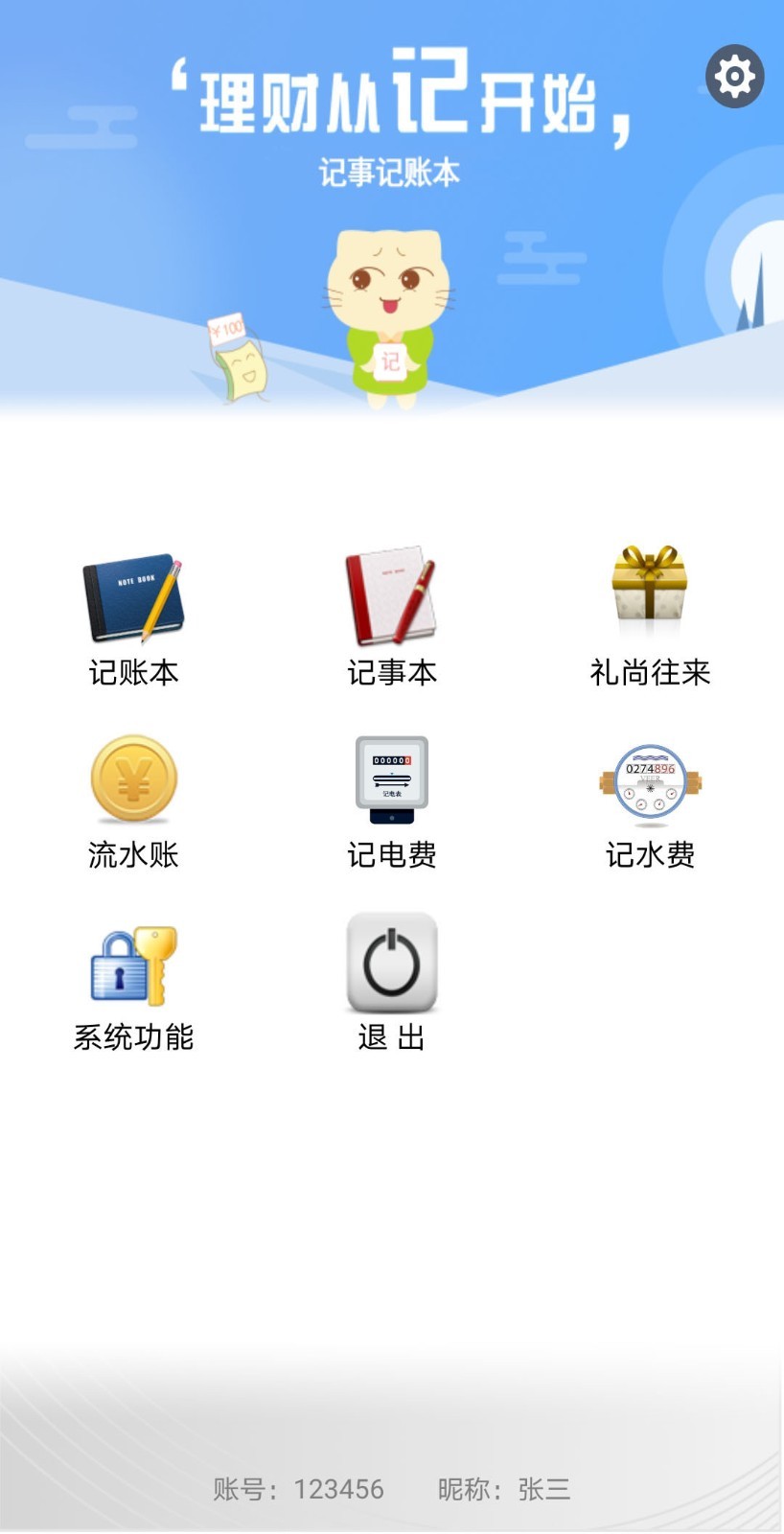Click the 退出 power button icon

(x=391, y=962)
